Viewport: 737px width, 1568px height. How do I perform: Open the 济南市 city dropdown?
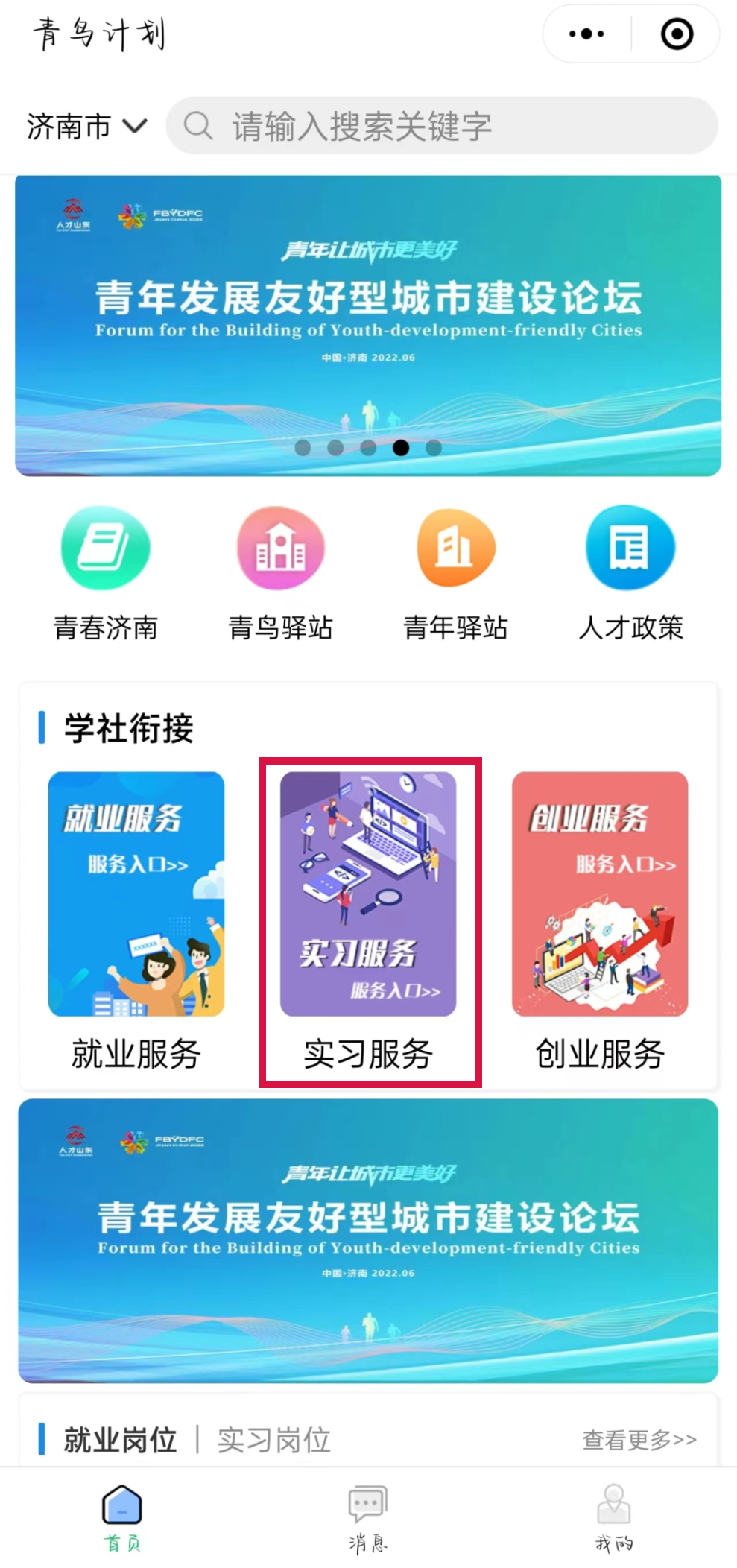point(86,126)
